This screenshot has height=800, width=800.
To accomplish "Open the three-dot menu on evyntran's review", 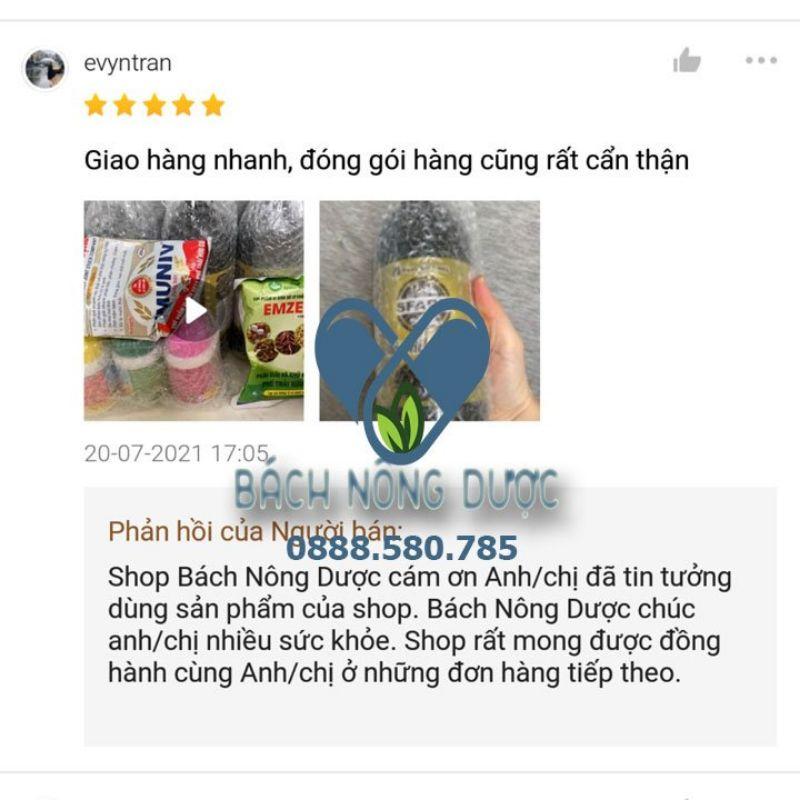I will (x=761, y=60).
